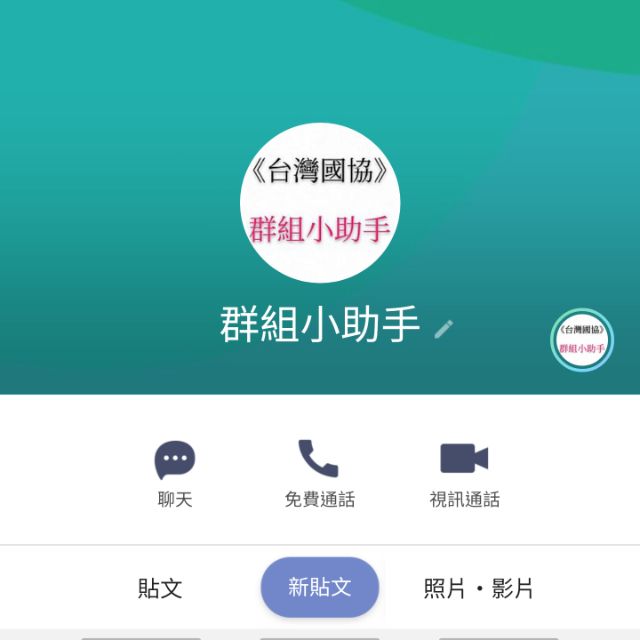Switch to the 貼文 tab
The height and width of the screenshot is (640, 640).
click(x=160, y=588)
